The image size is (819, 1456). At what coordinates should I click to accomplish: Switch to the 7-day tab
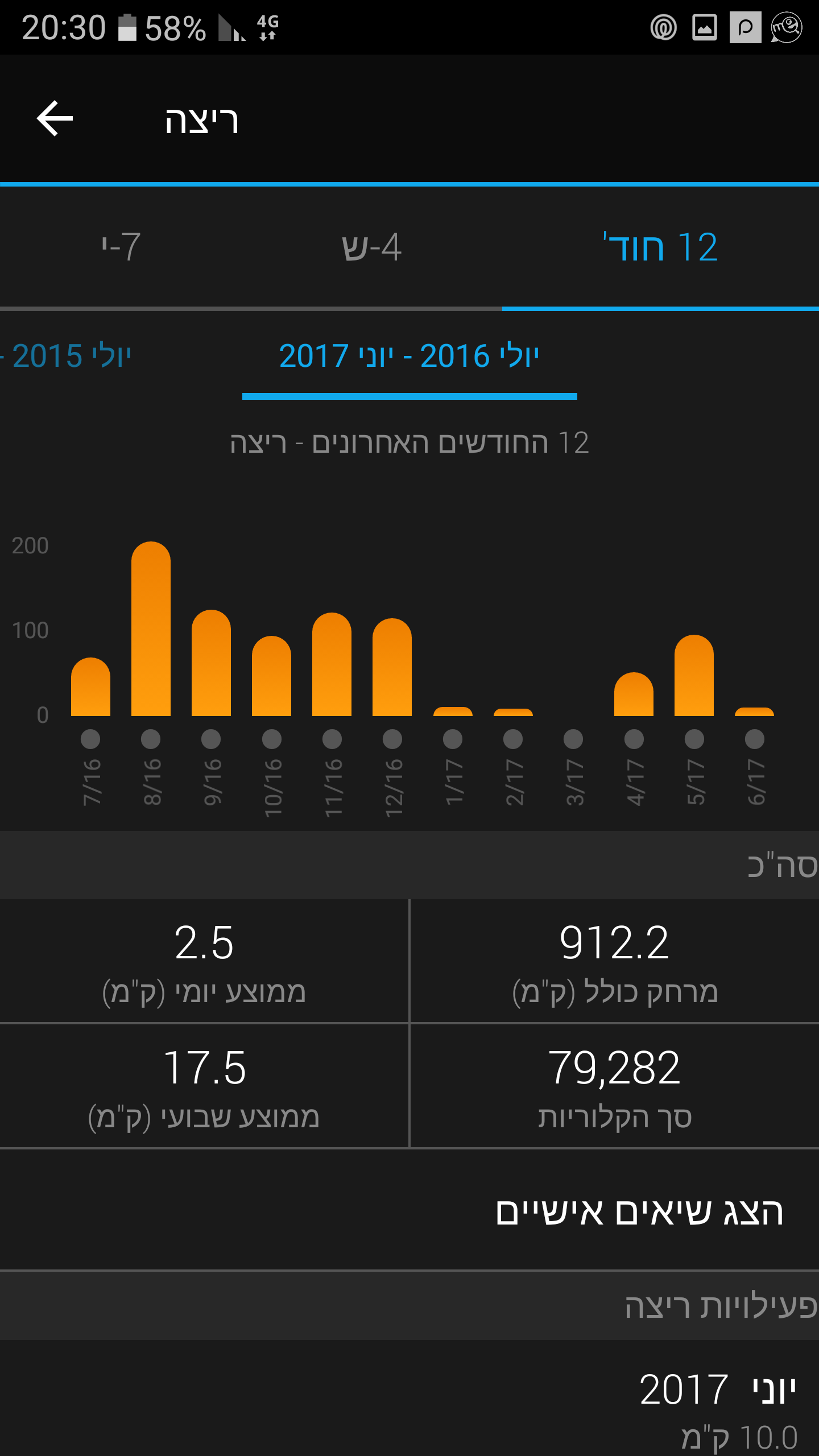click(x=121, y=247)
